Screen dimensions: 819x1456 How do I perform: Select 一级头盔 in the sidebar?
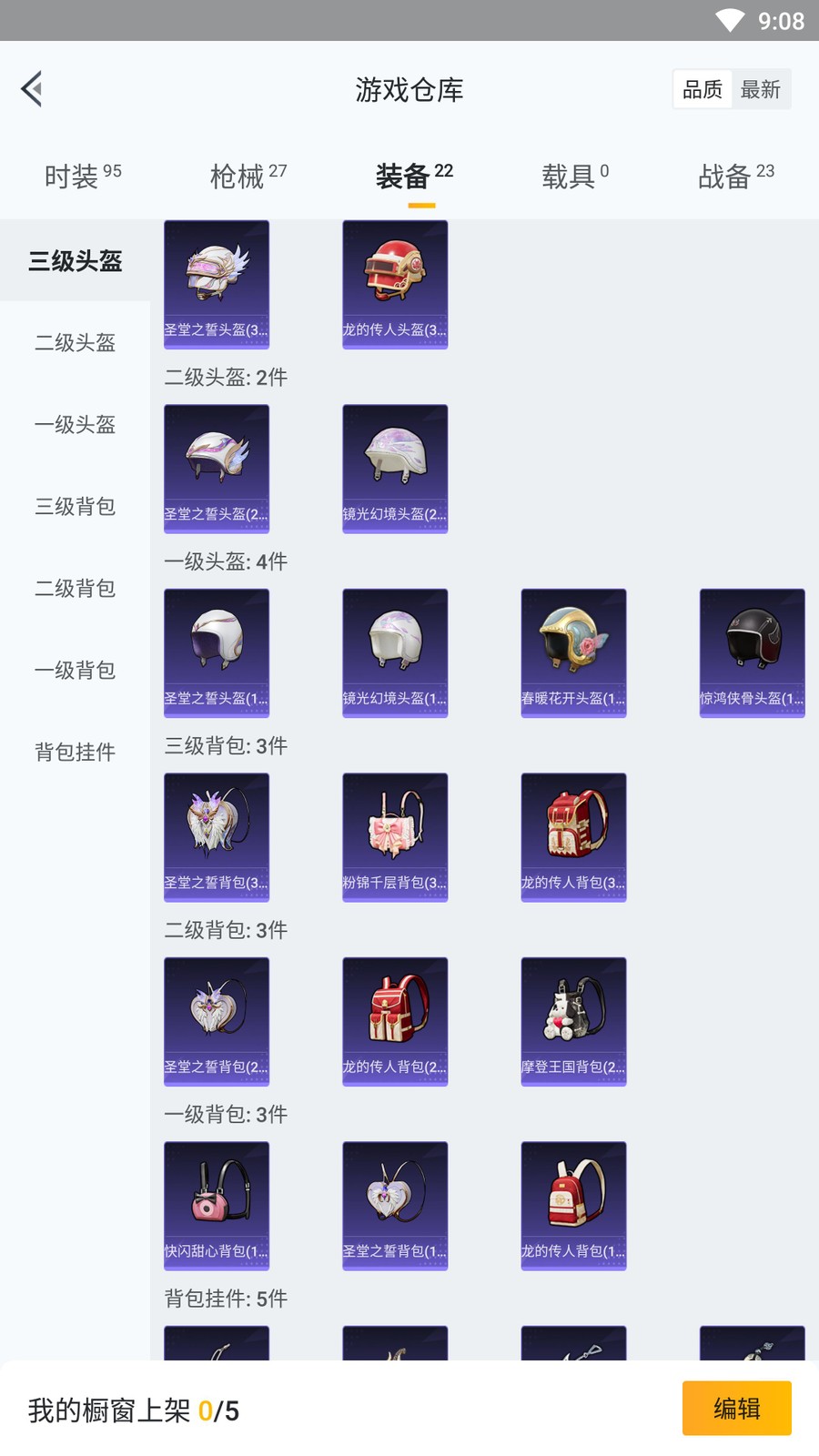click(x=75, y=425)
